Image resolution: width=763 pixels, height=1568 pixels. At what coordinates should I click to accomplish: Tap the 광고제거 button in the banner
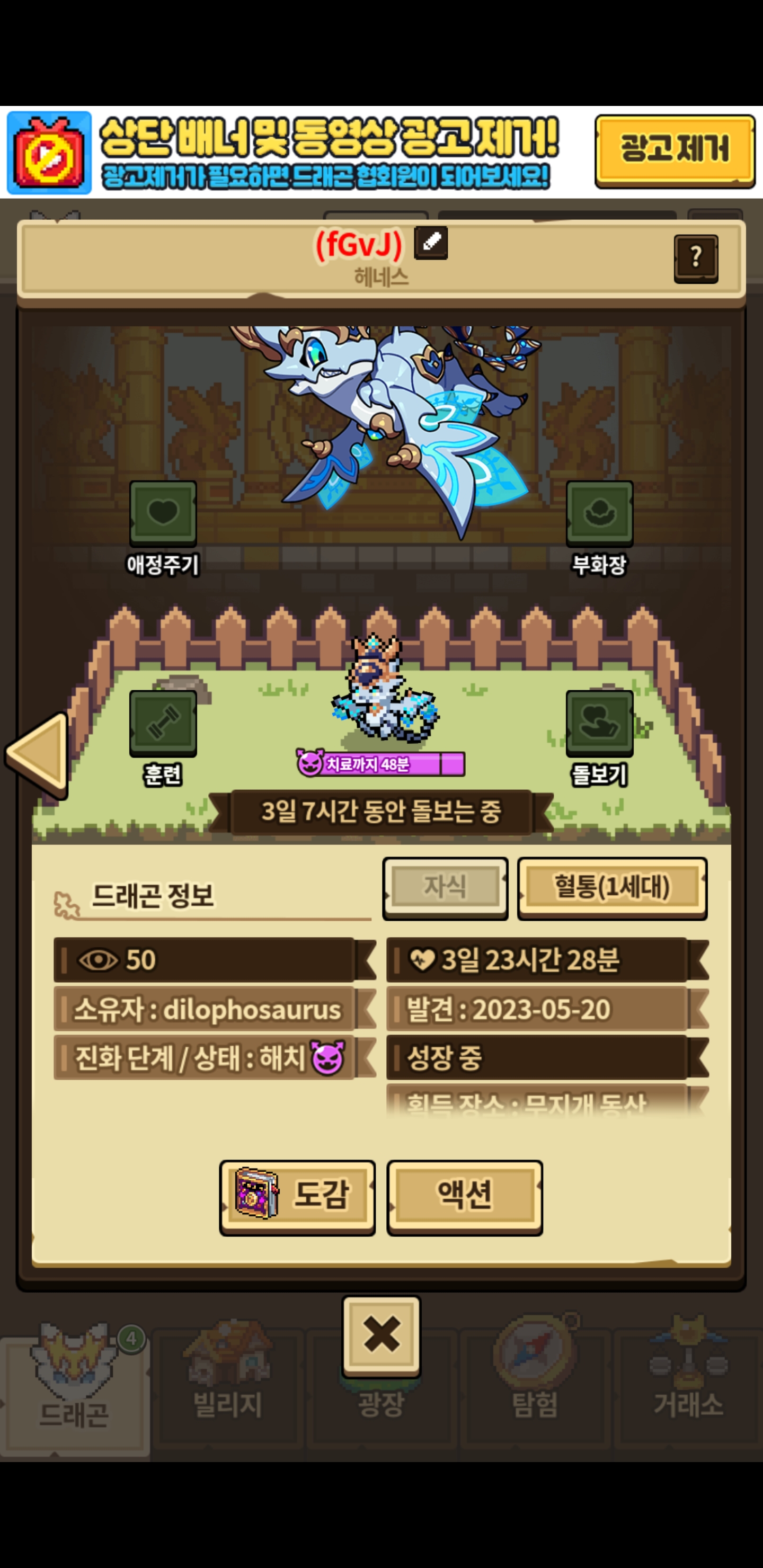click(x=674, y=150)
